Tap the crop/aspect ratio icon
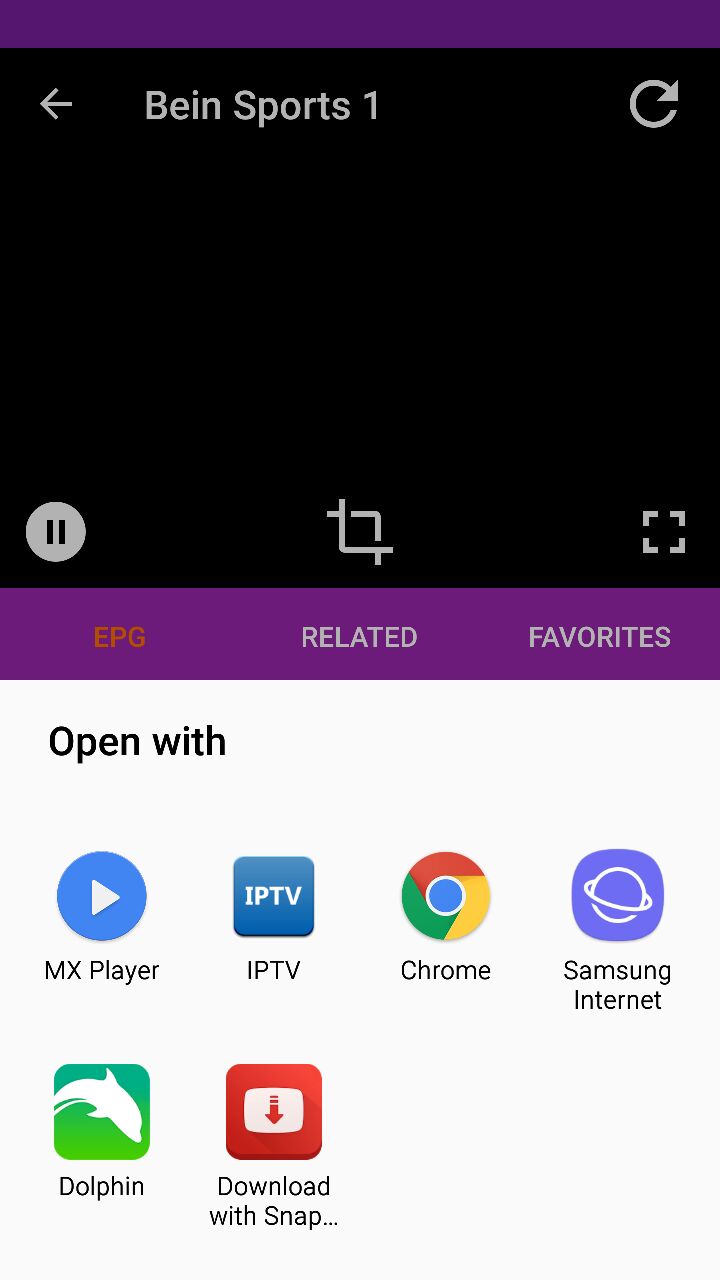Viewport: 720px width, 1280px height. pos(360,531)
